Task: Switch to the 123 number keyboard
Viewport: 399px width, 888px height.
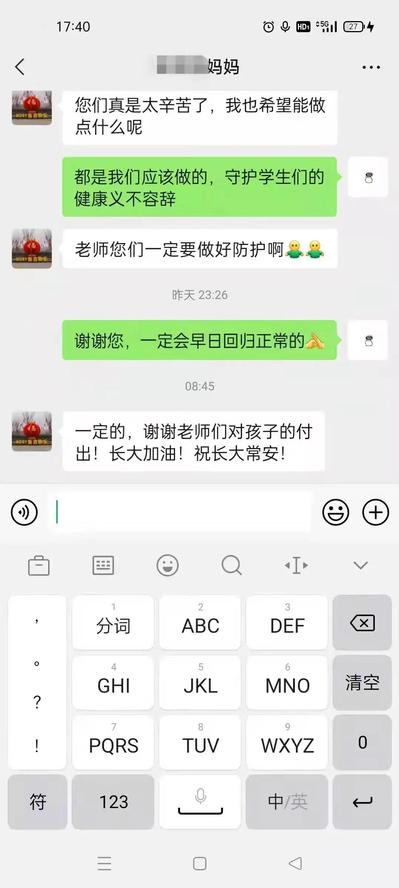Action: pyautogui.click(x=113, y=802)
